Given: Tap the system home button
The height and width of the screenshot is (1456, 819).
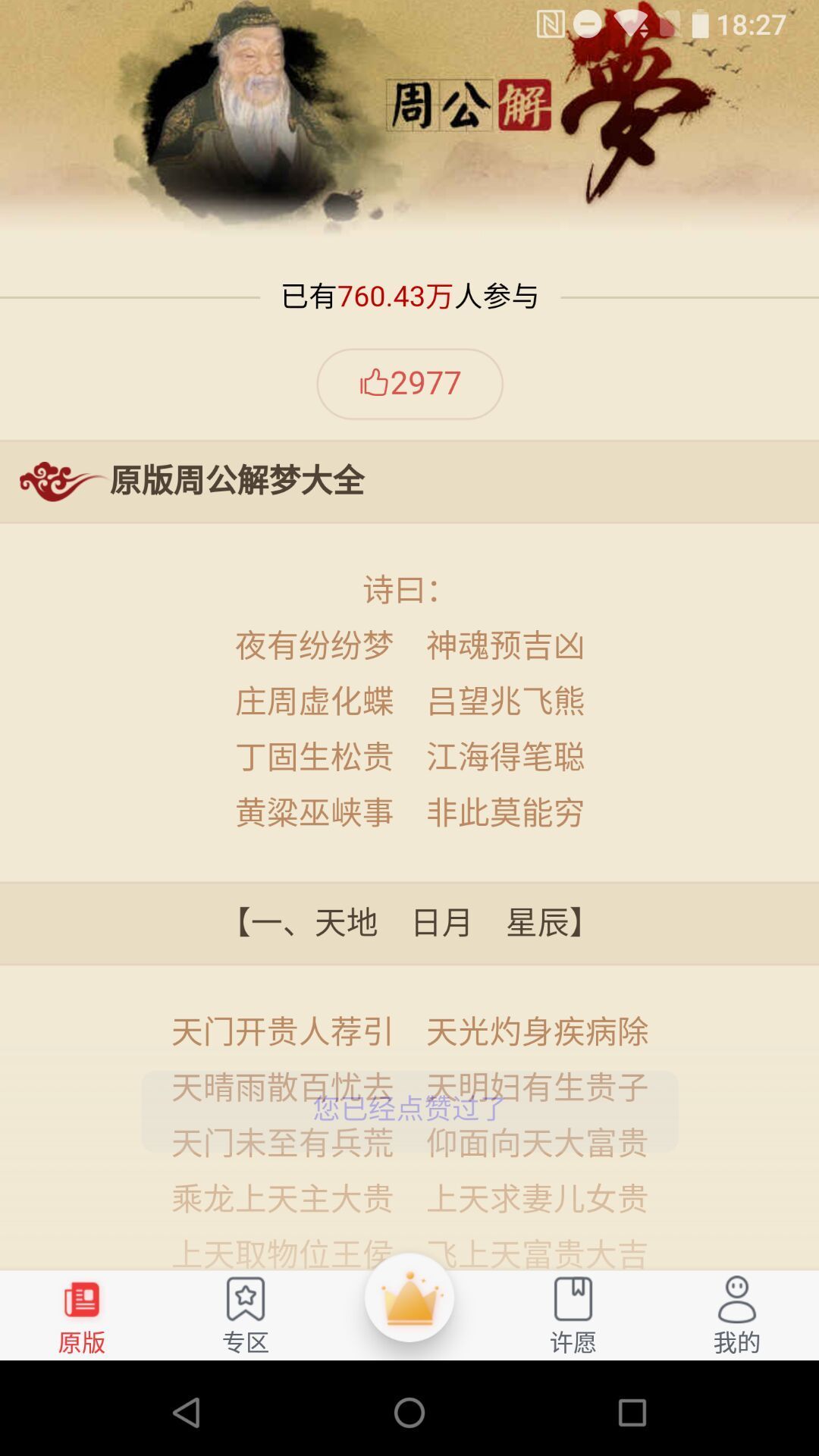Looking at the screenshot, I should pos(409,1412).
